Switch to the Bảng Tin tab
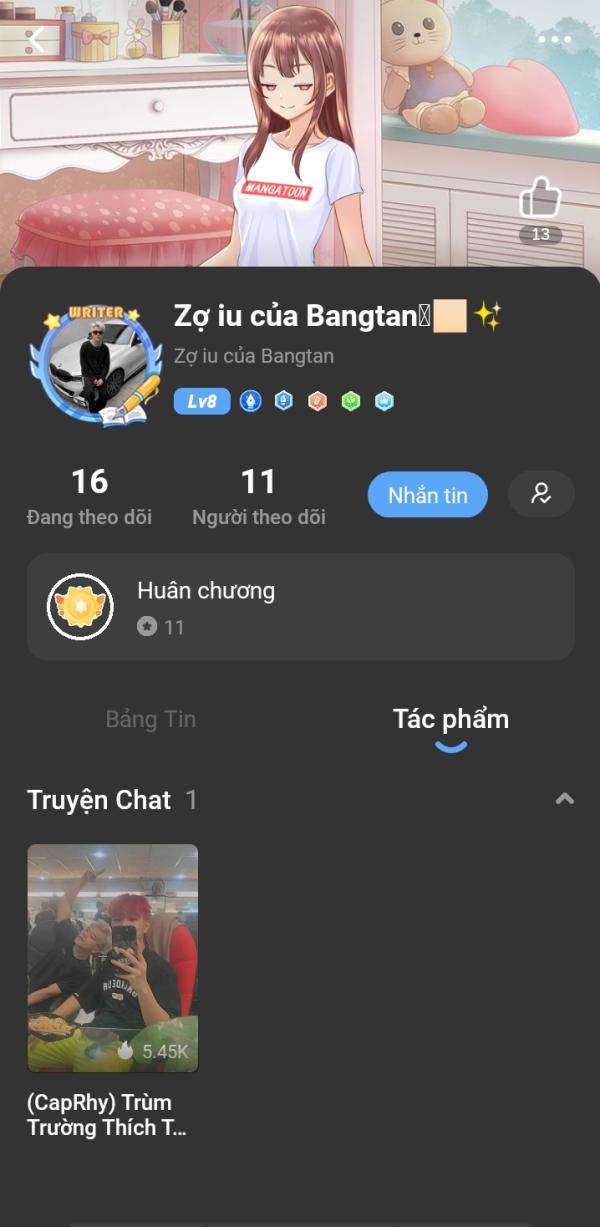Screen dimensions: 600x1227 click(151, 719)
